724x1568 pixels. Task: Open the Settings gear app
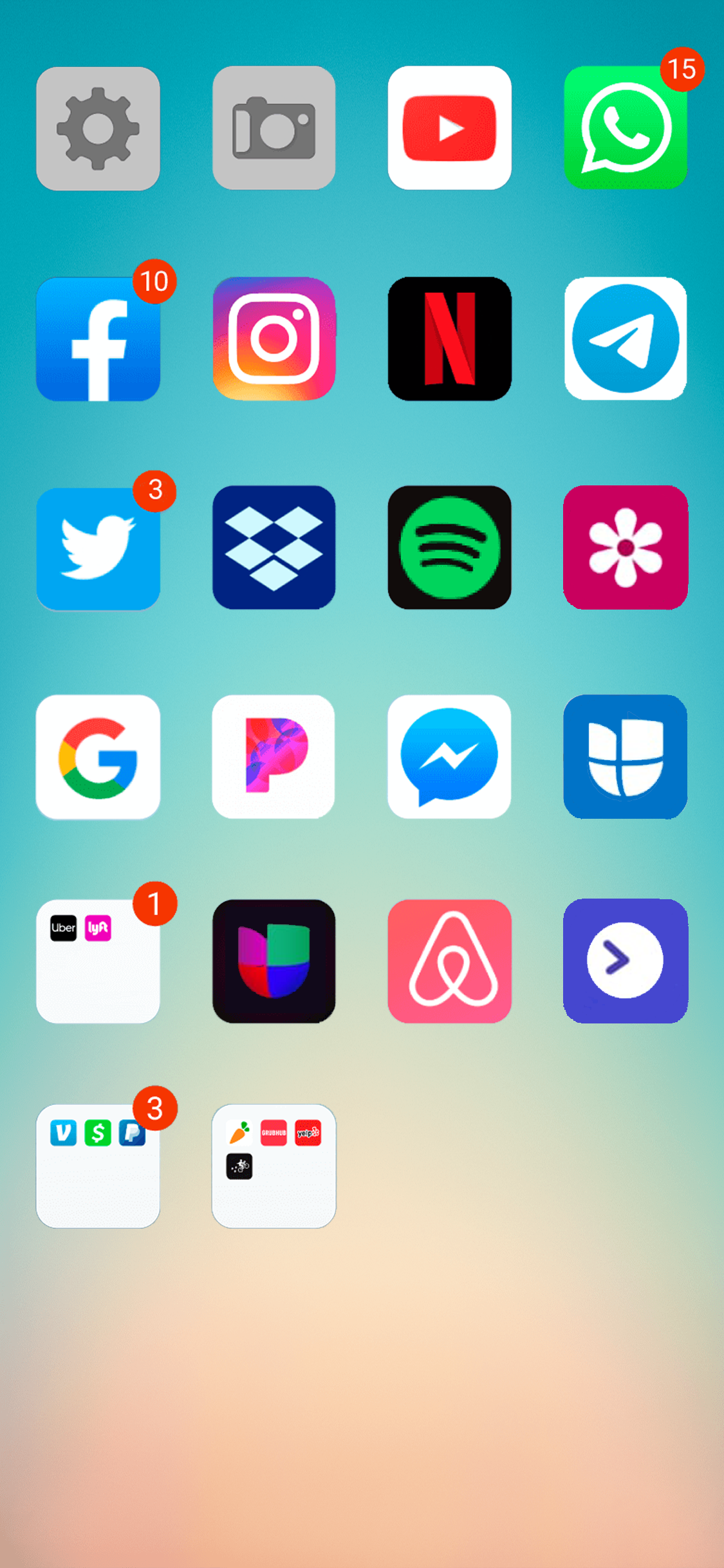pyautogui.click(x=98, y=128)
